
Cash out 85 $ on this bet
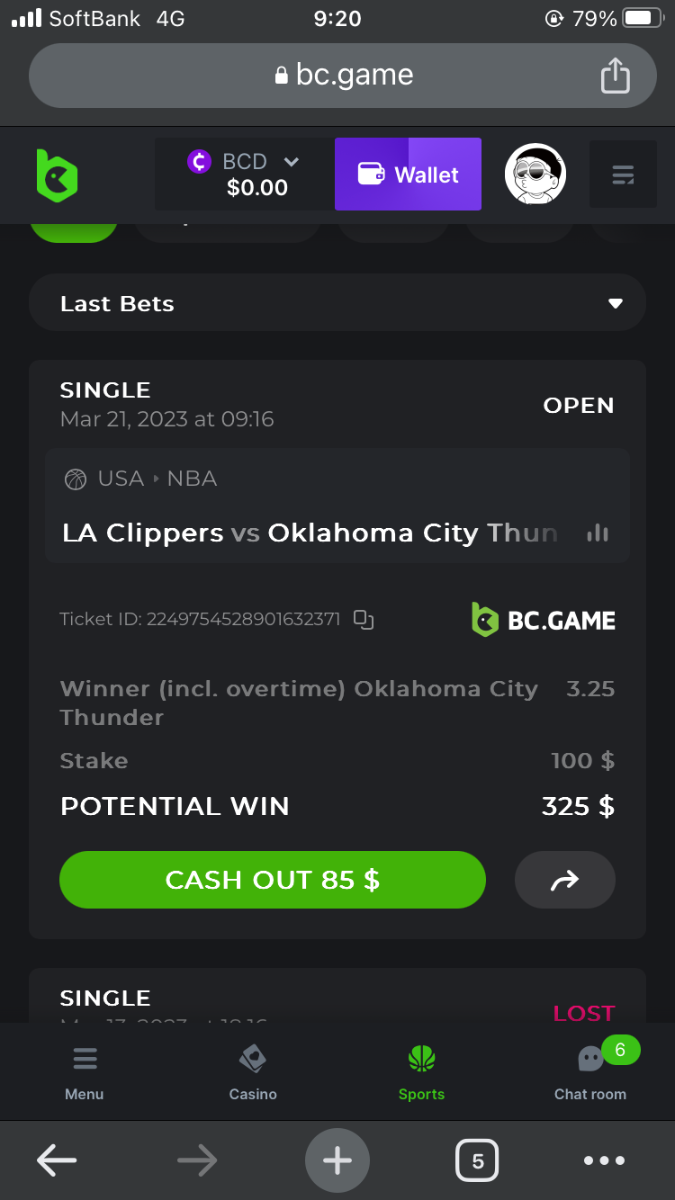pos(272,880)
